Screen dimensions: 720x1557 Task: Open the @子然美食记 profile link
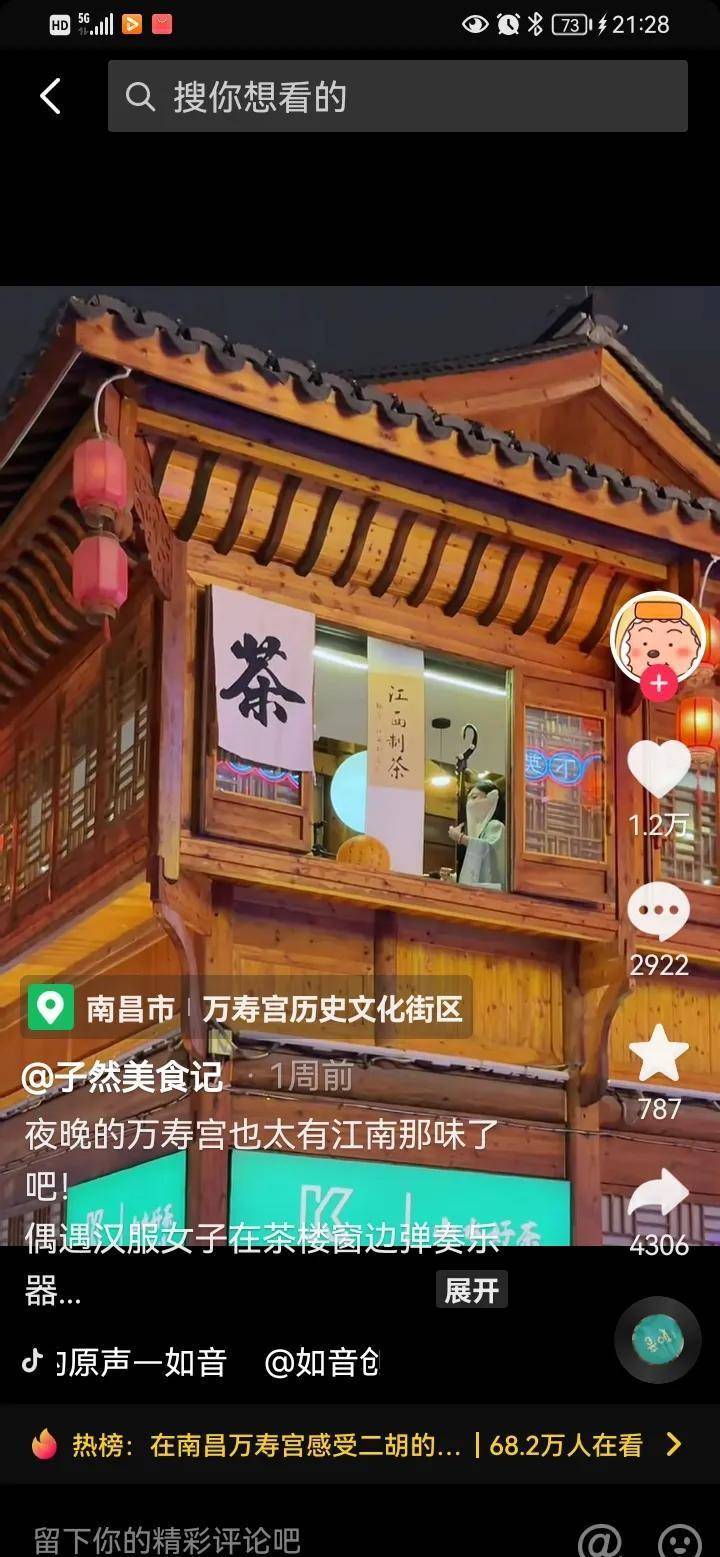pyautogui.click(x=123, y=1076)
